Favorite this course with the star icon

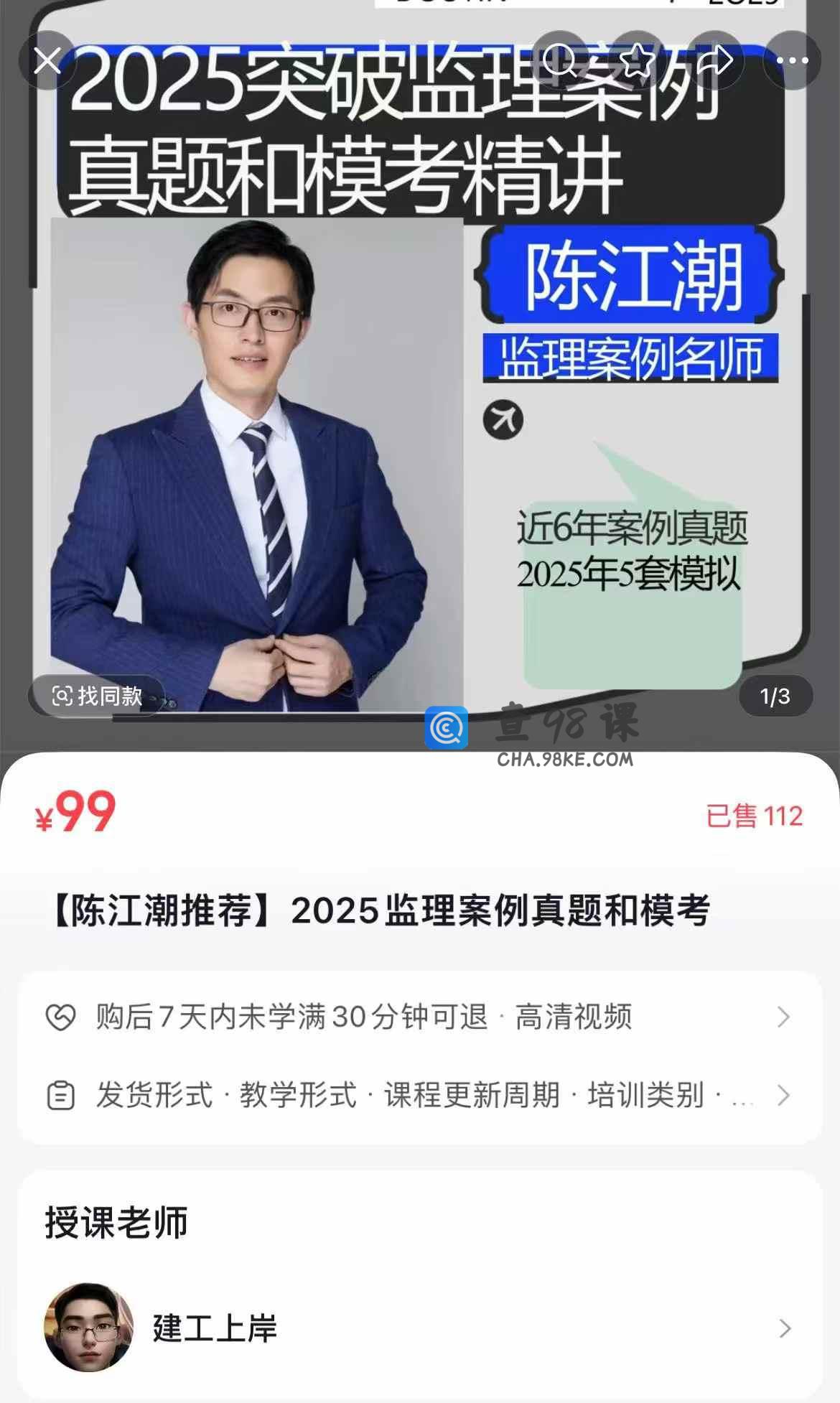coord(638,61)
